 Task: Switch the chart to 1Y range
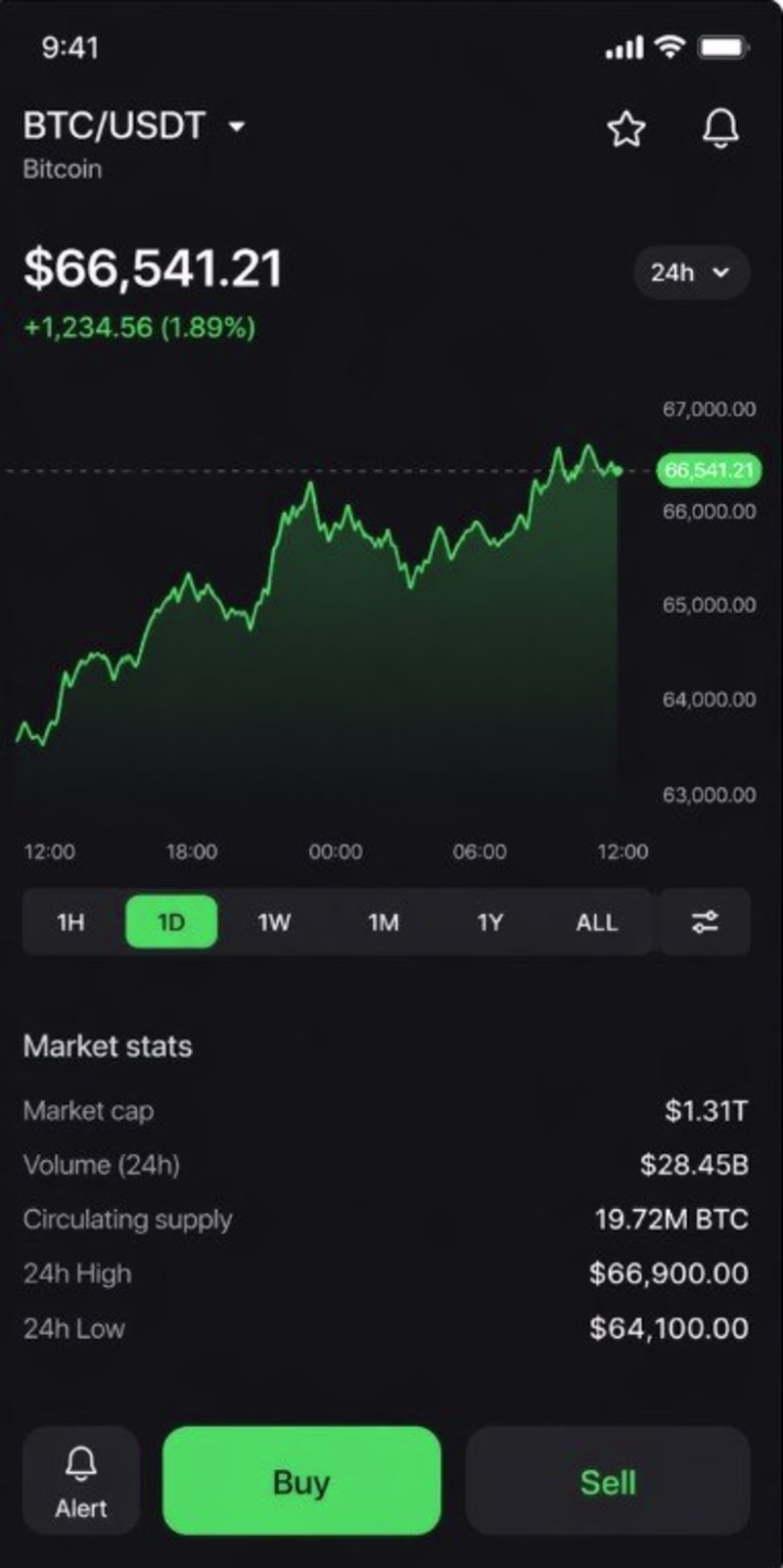489,922
